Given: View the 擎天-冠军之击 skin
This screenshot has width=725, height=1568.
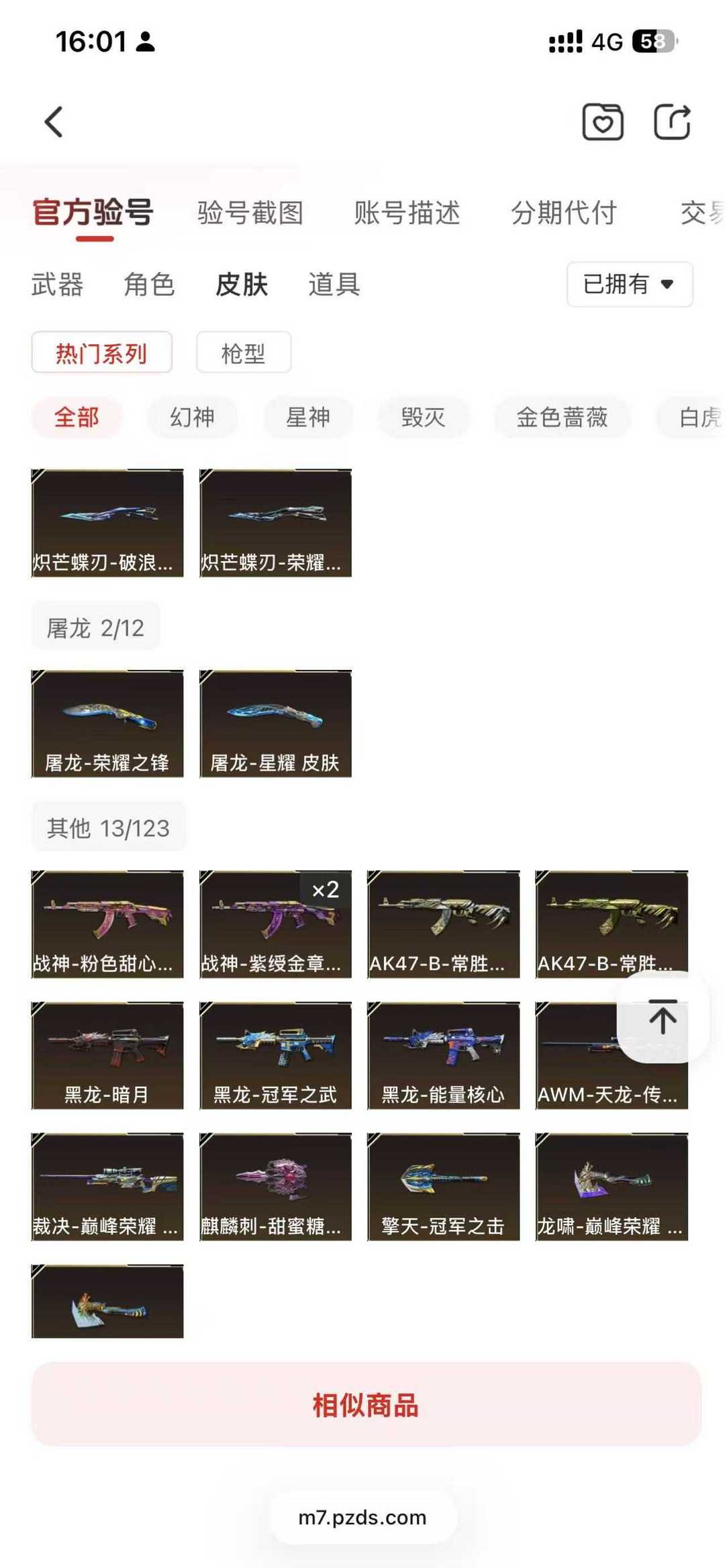Looking at the screenshot, I should pos(443,1187).
